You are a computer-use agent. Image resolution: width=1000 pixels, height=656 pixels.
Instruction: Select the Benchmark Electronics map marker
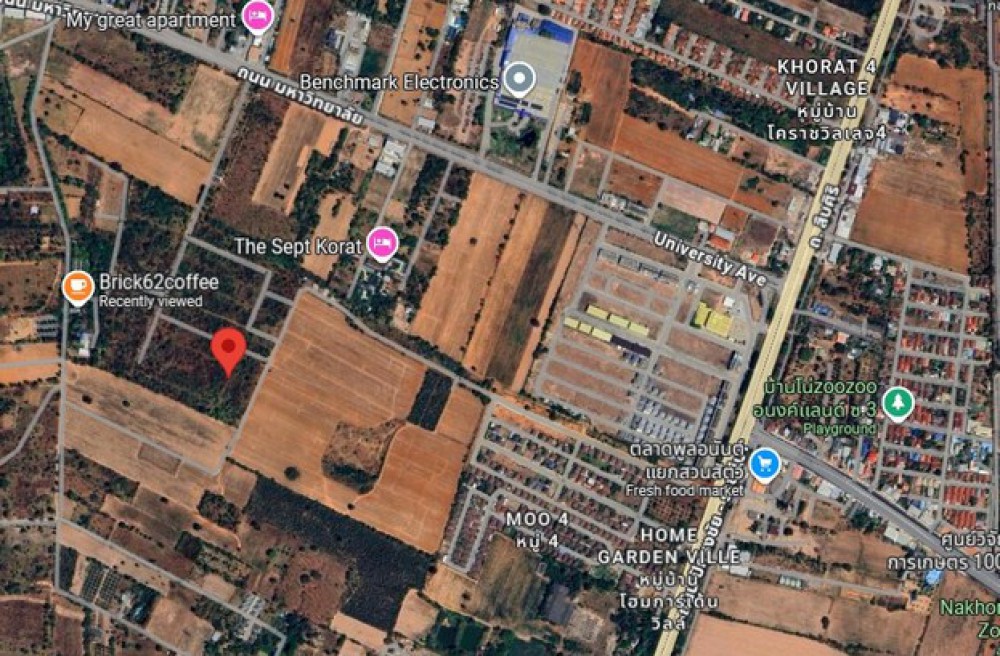point(518,78)
